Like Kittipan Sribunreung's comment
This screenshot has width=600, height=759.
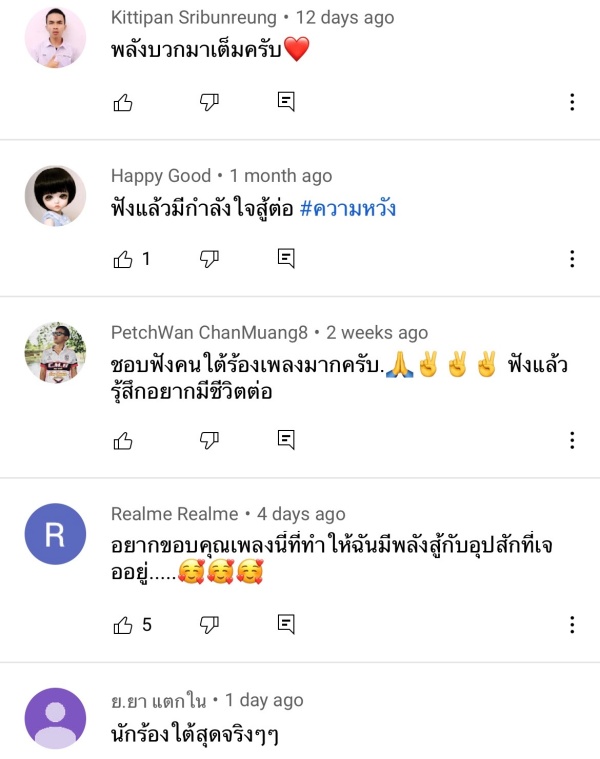(124, 101)
